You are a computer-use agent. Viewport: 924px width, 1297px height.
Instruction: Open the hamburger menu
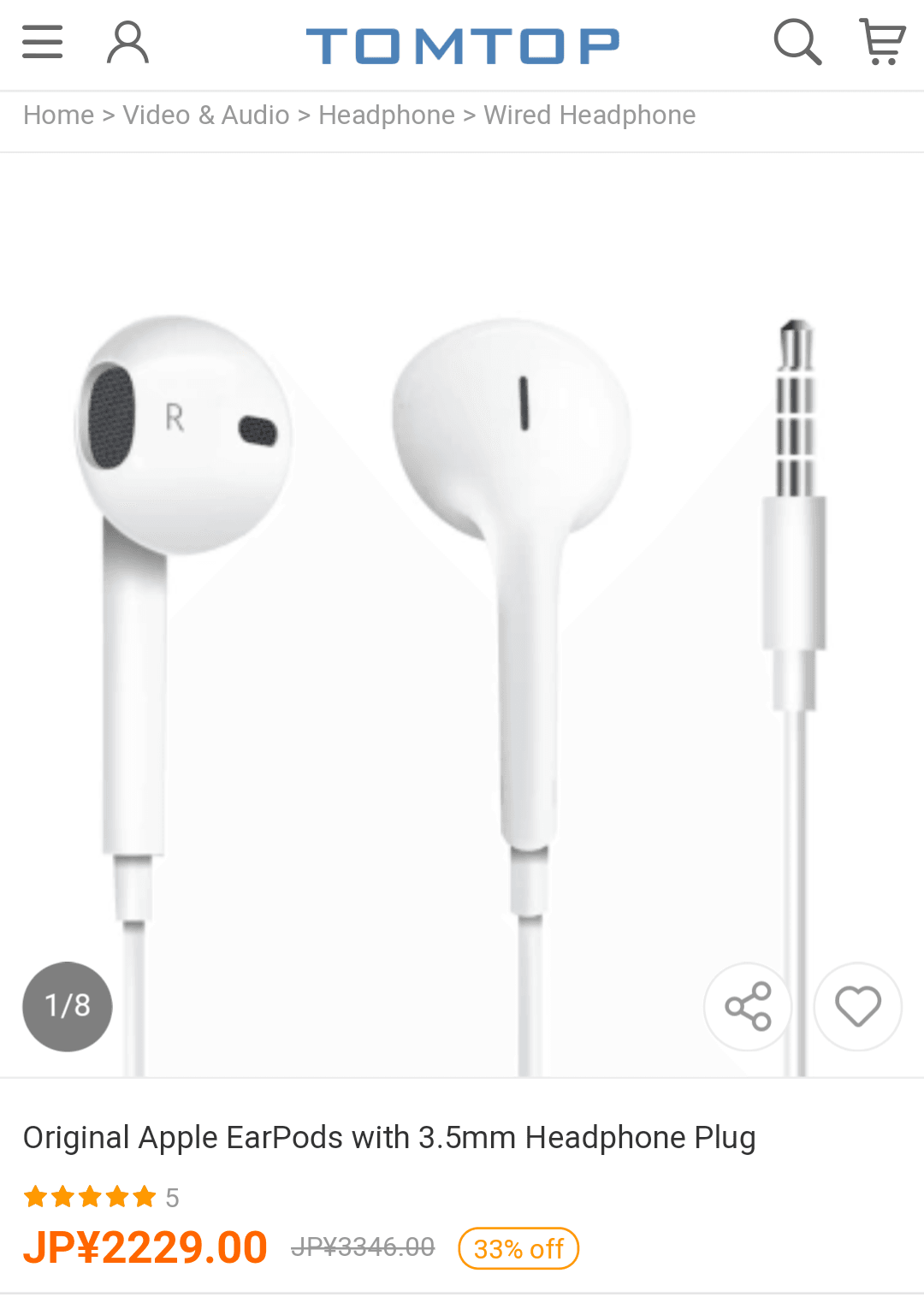[42, 42]
